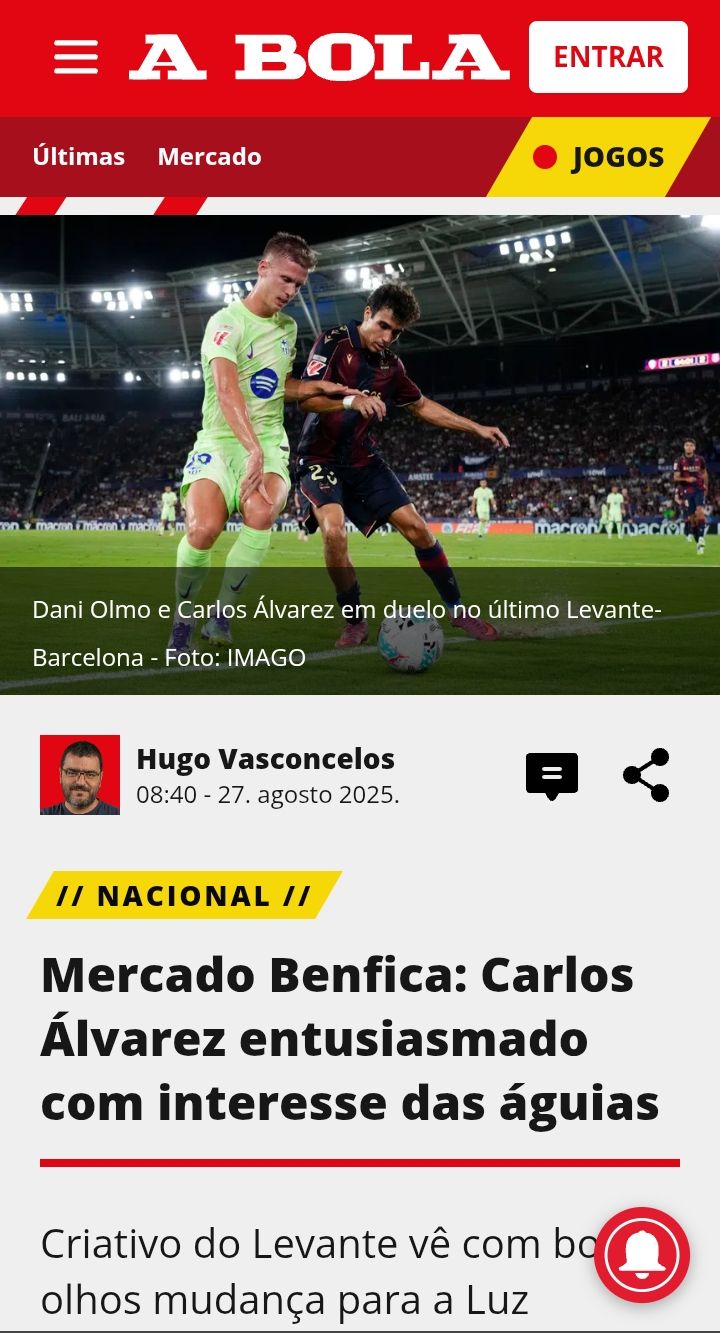Open the NACIONAL category tag
This screenshot has width=720, height=1333.
coord(184,895)
